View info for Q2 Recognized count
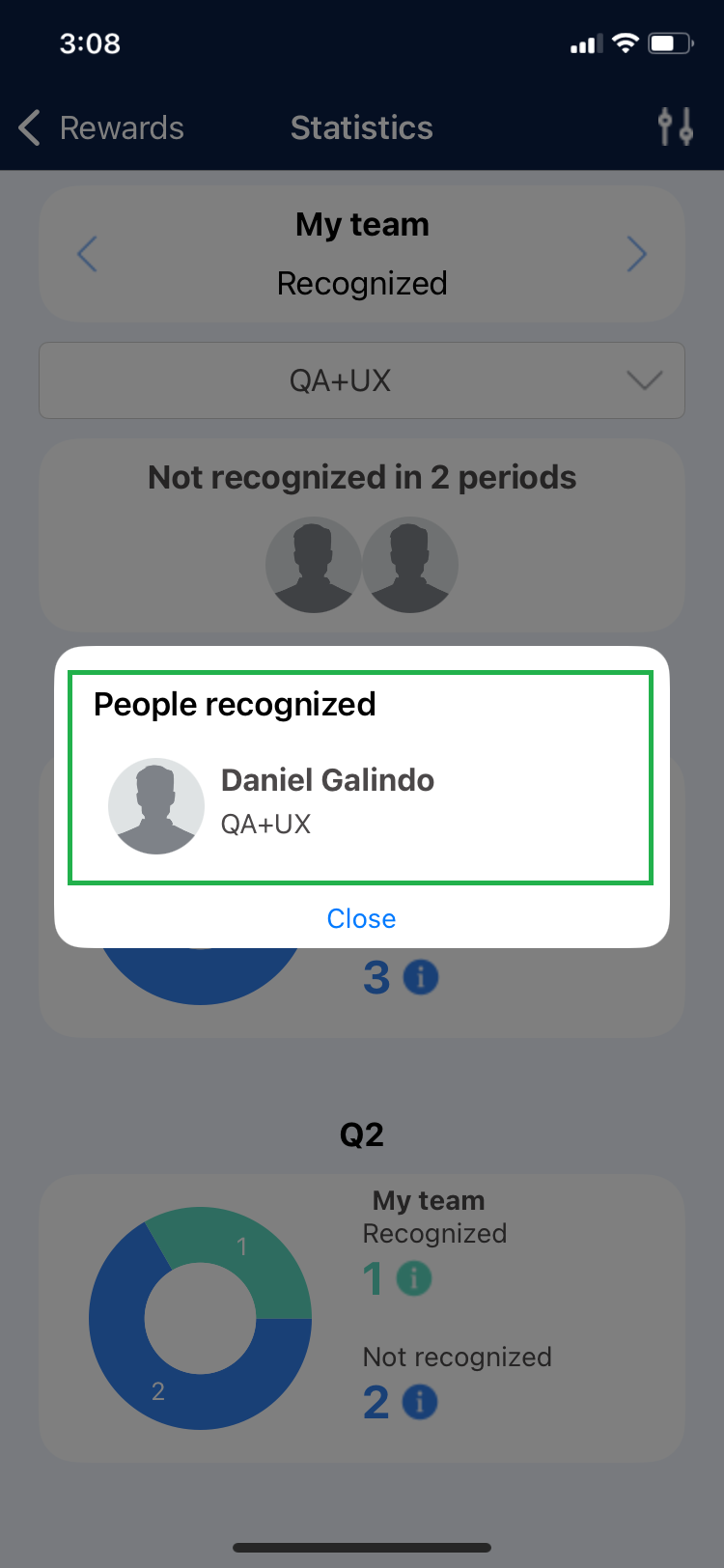 tap(414, 1278)
